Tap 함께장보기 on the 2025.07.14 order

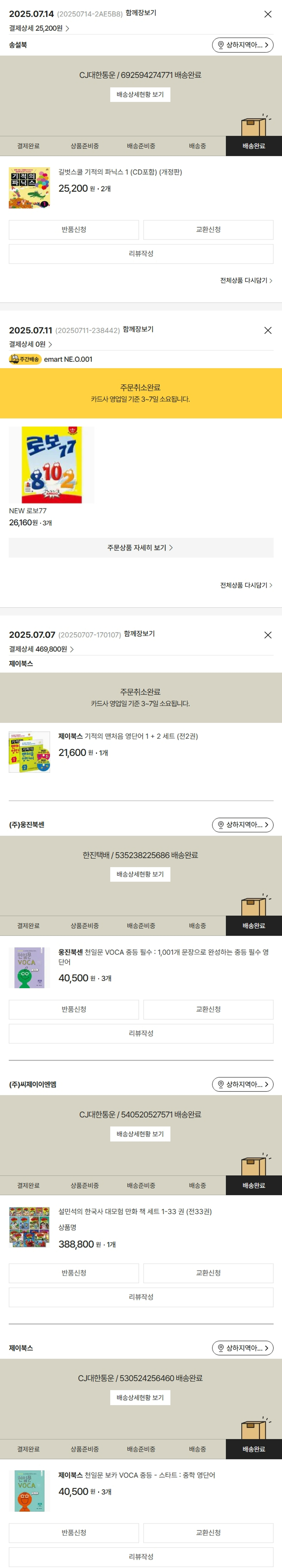coord(141,13)
